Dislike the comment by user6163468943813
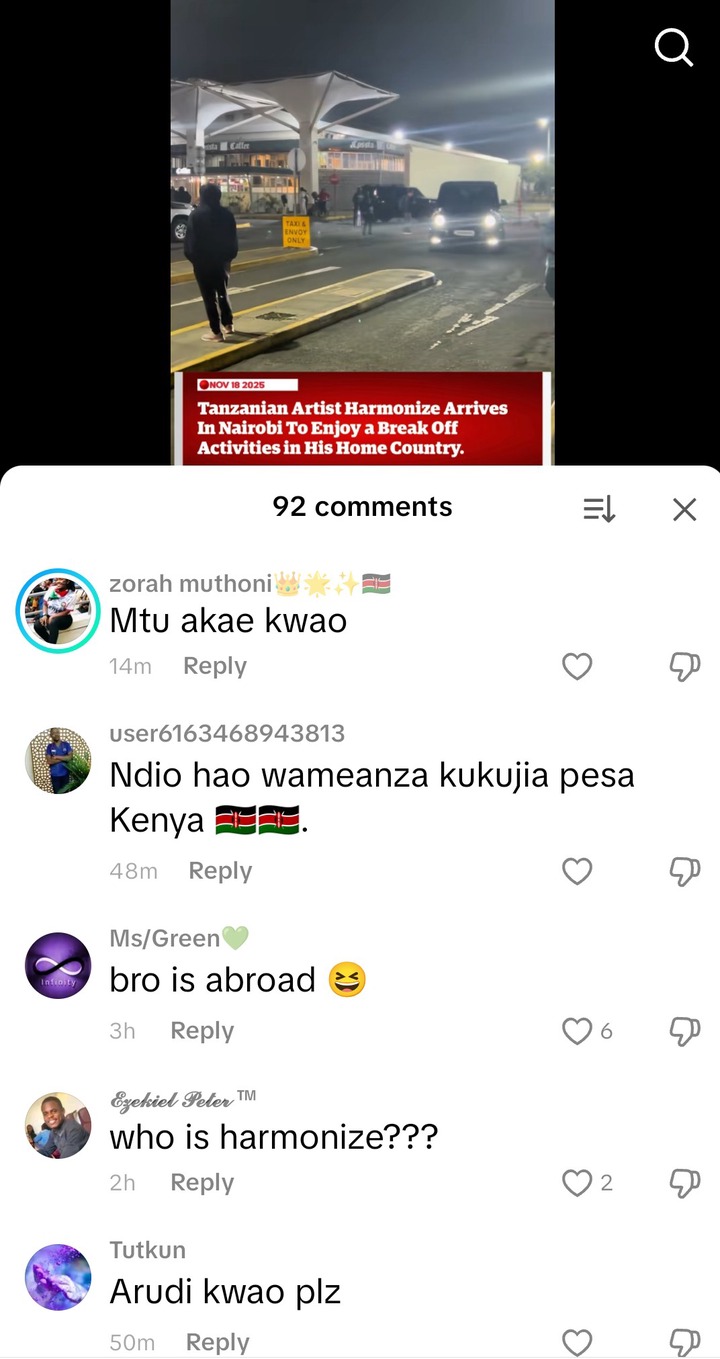The height and width of the screenshot is (1359, 720). pyautogui.click(x=684, y=871)
